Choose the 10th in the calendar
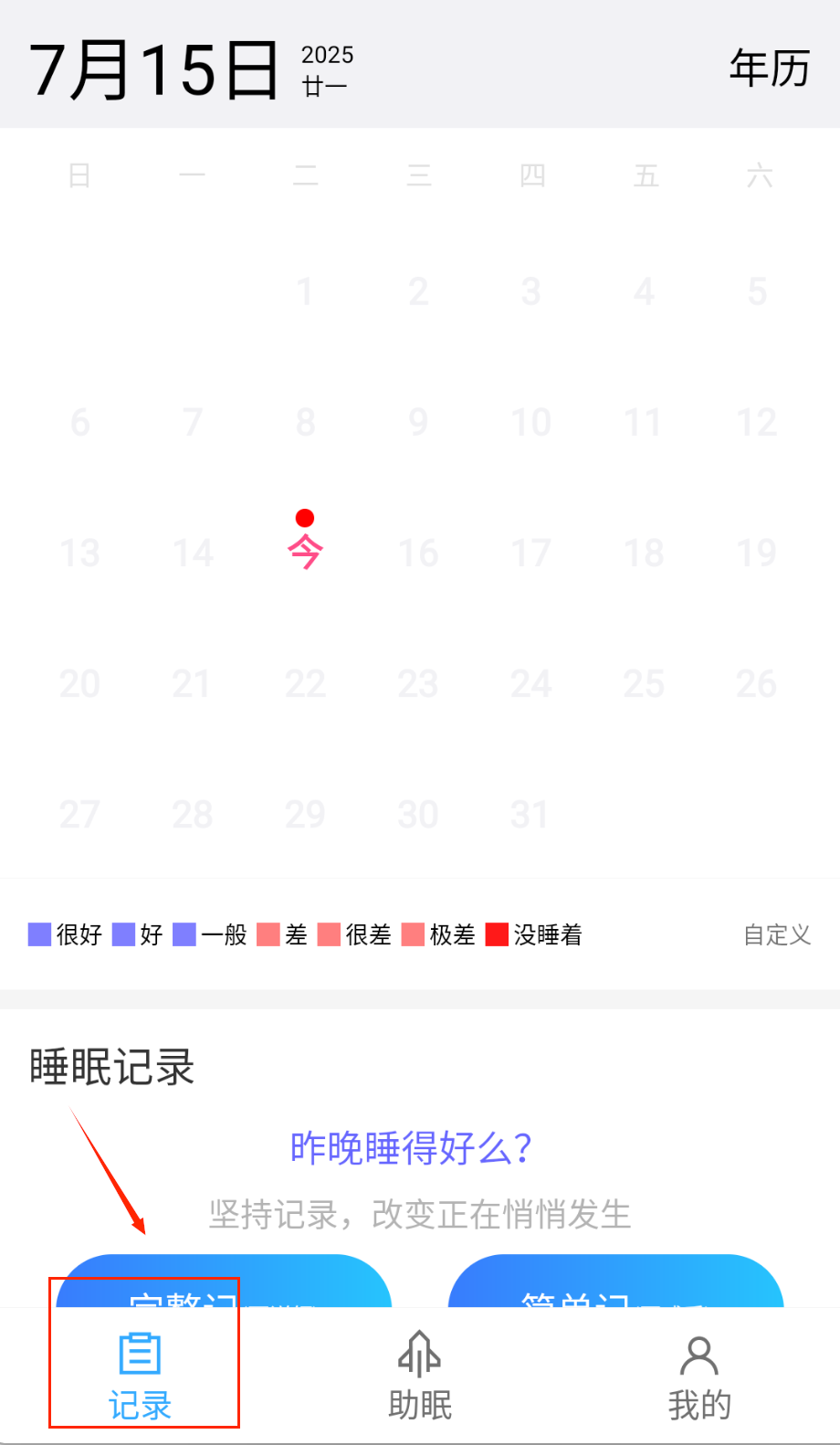840x1445 pixels. [530, 423]
